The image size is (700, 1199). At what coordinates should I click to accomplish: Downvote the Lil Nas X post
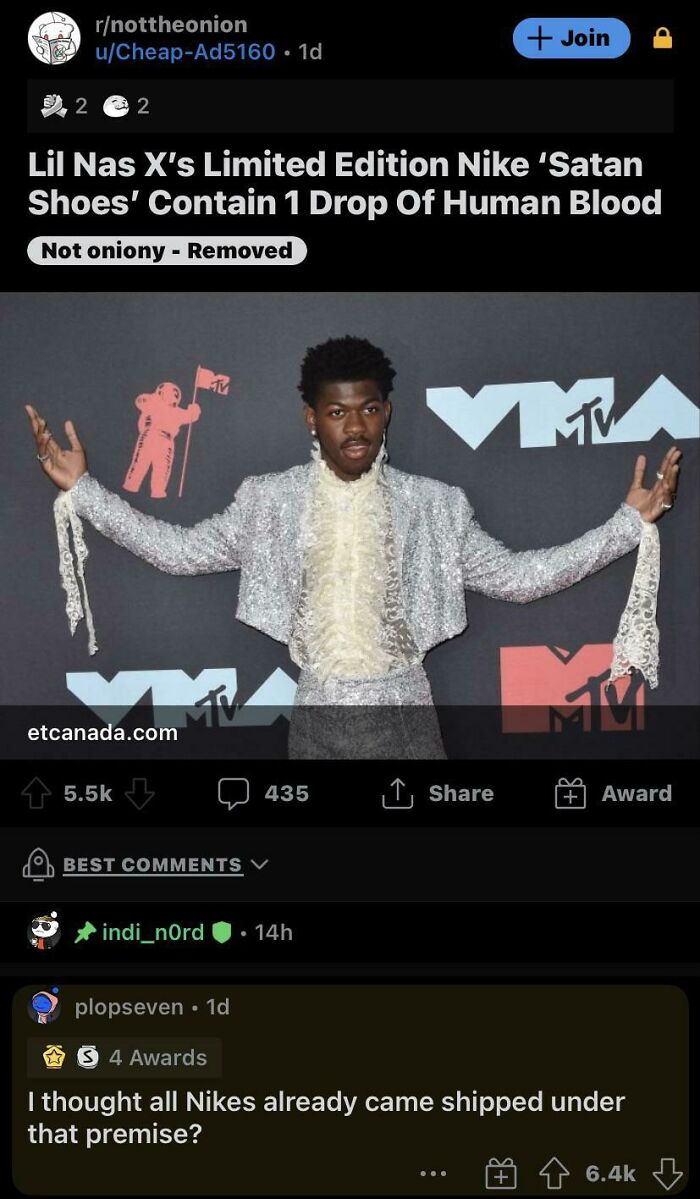click(x=139, y=794)
